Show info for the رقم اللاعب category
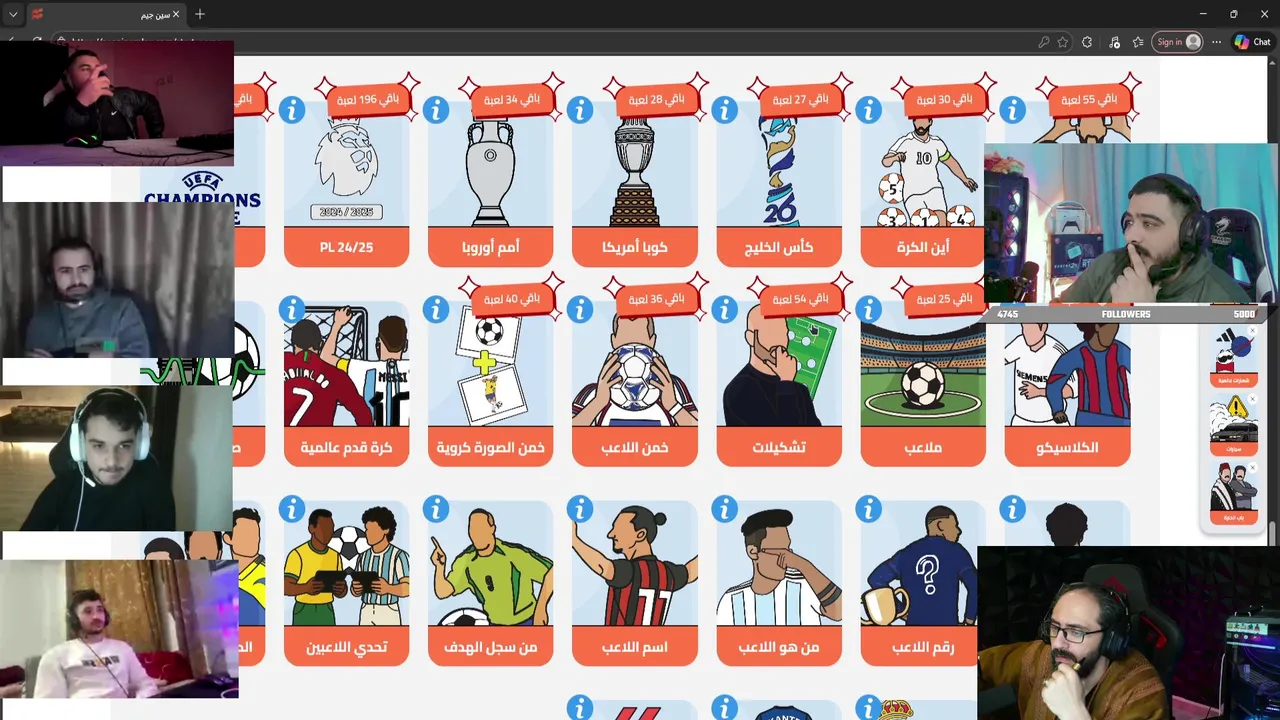Screen dimensions: 1280x720 coord(868,510)
